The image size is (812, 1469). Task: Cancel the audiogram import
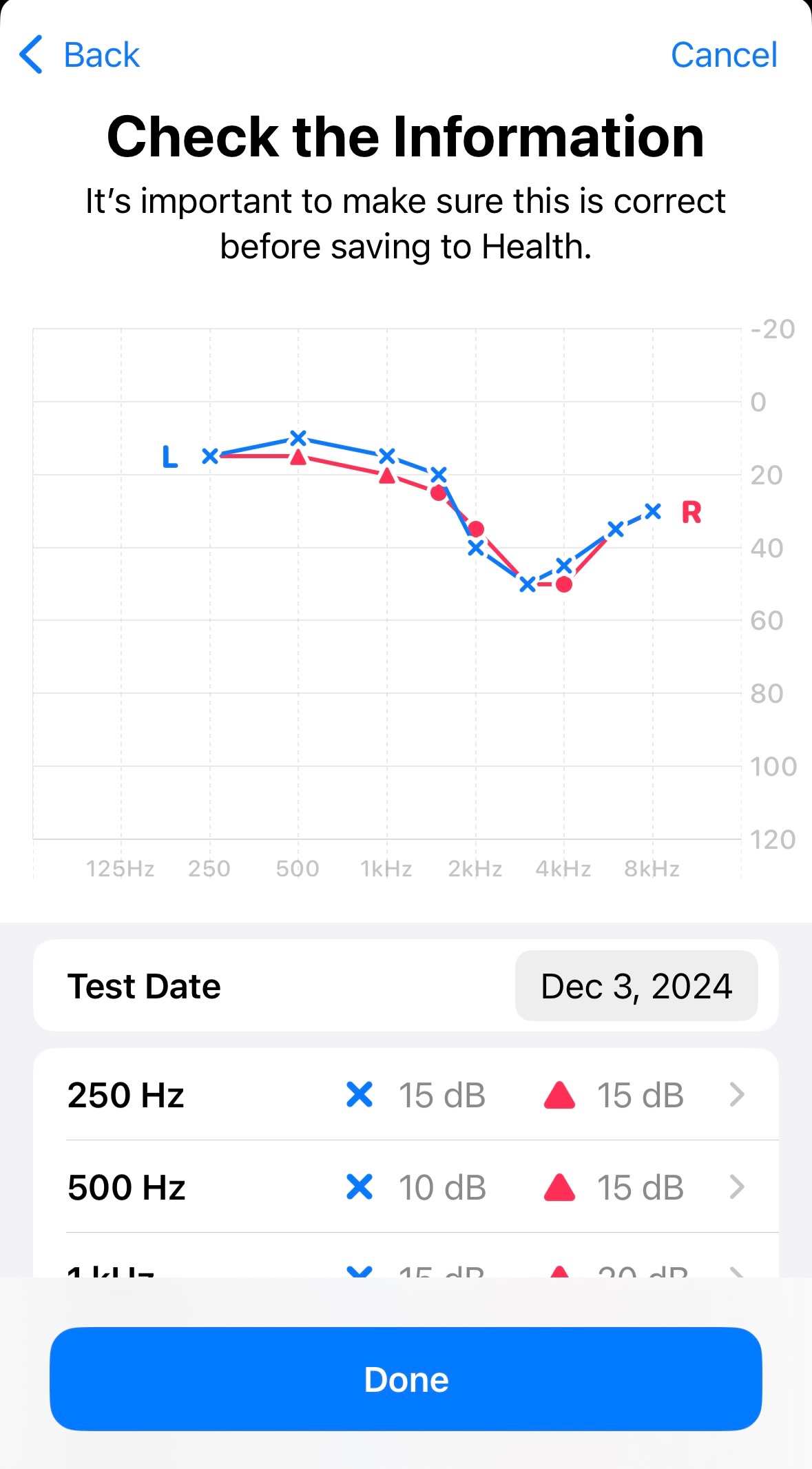coord(723,55)
